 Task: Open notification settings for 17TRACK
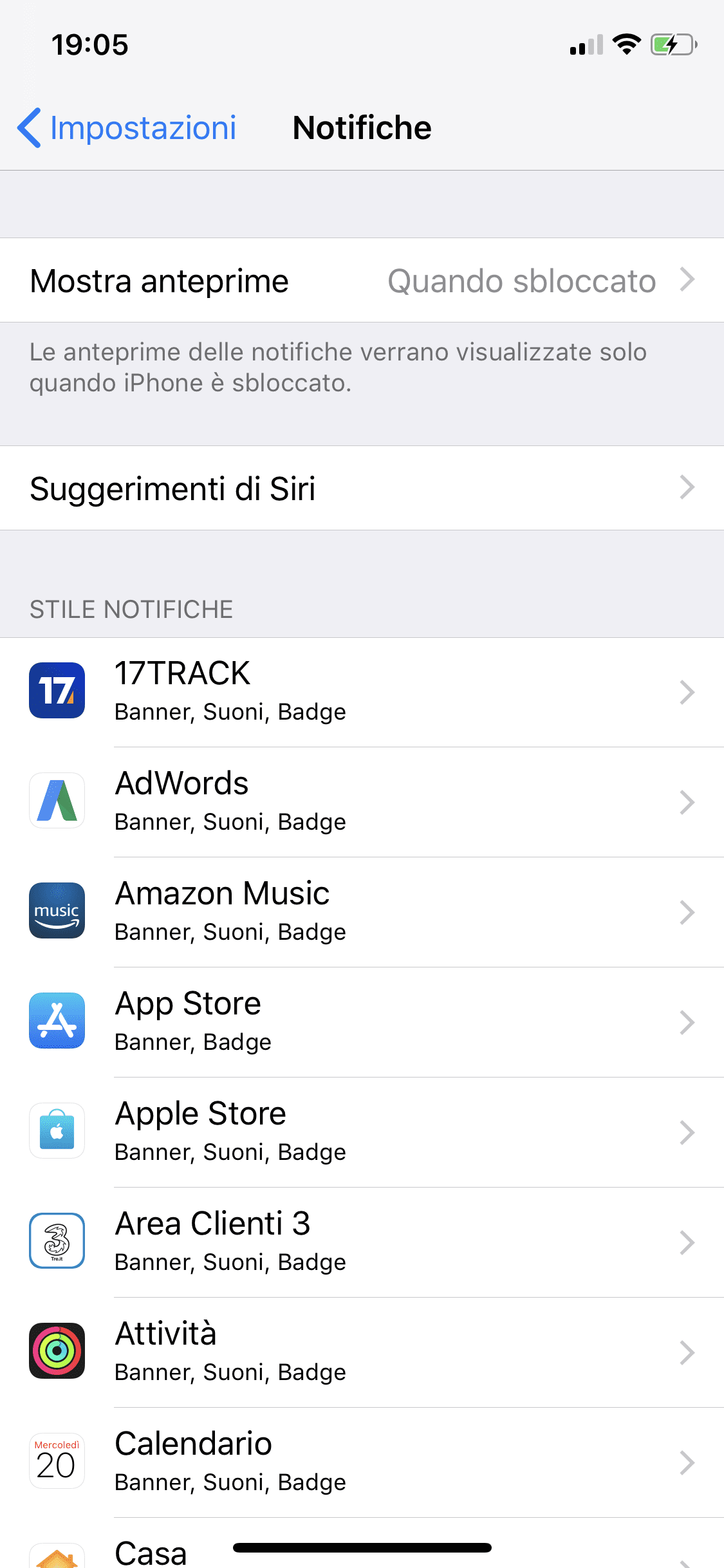(362, 692)
